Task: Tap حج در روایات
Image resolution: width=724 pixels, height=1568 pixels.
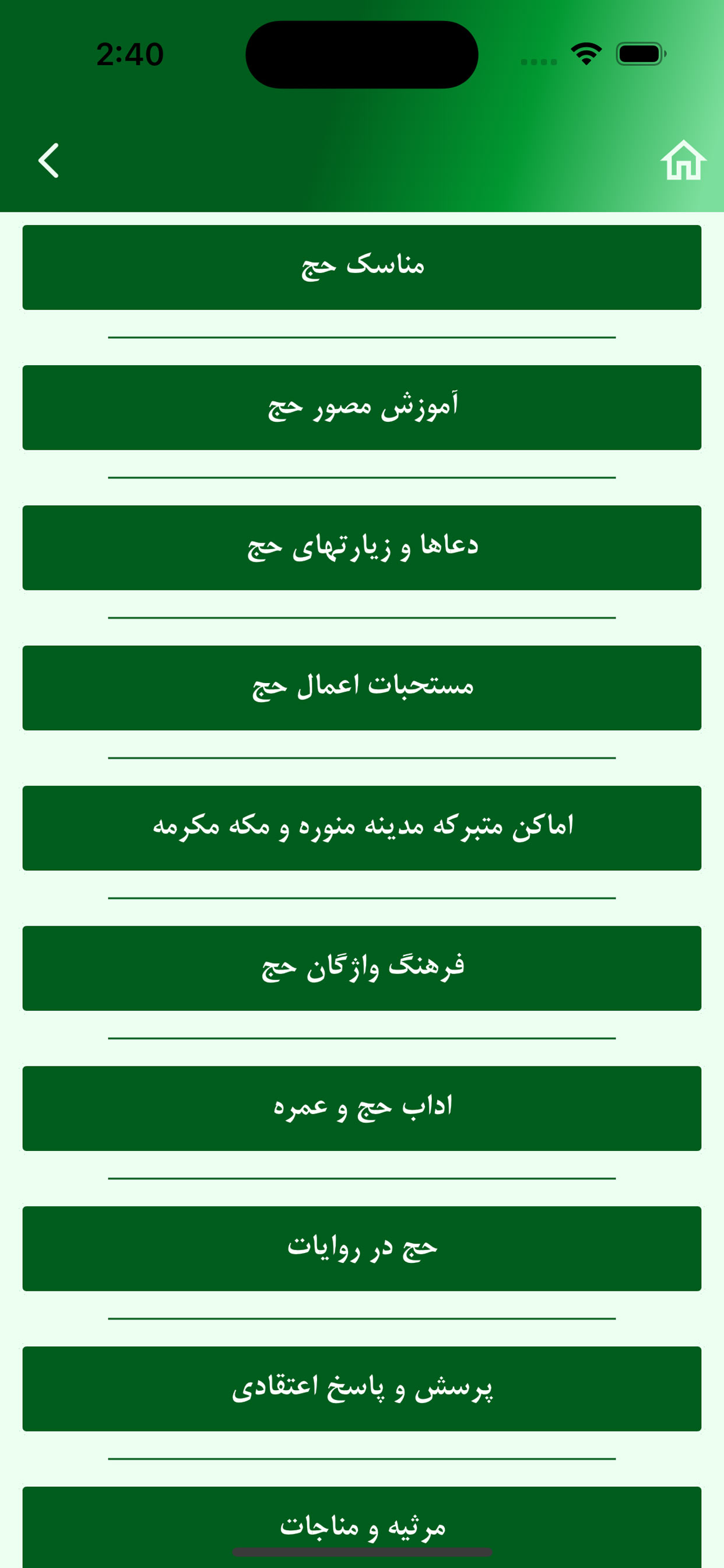Action: coord(362,1248)
